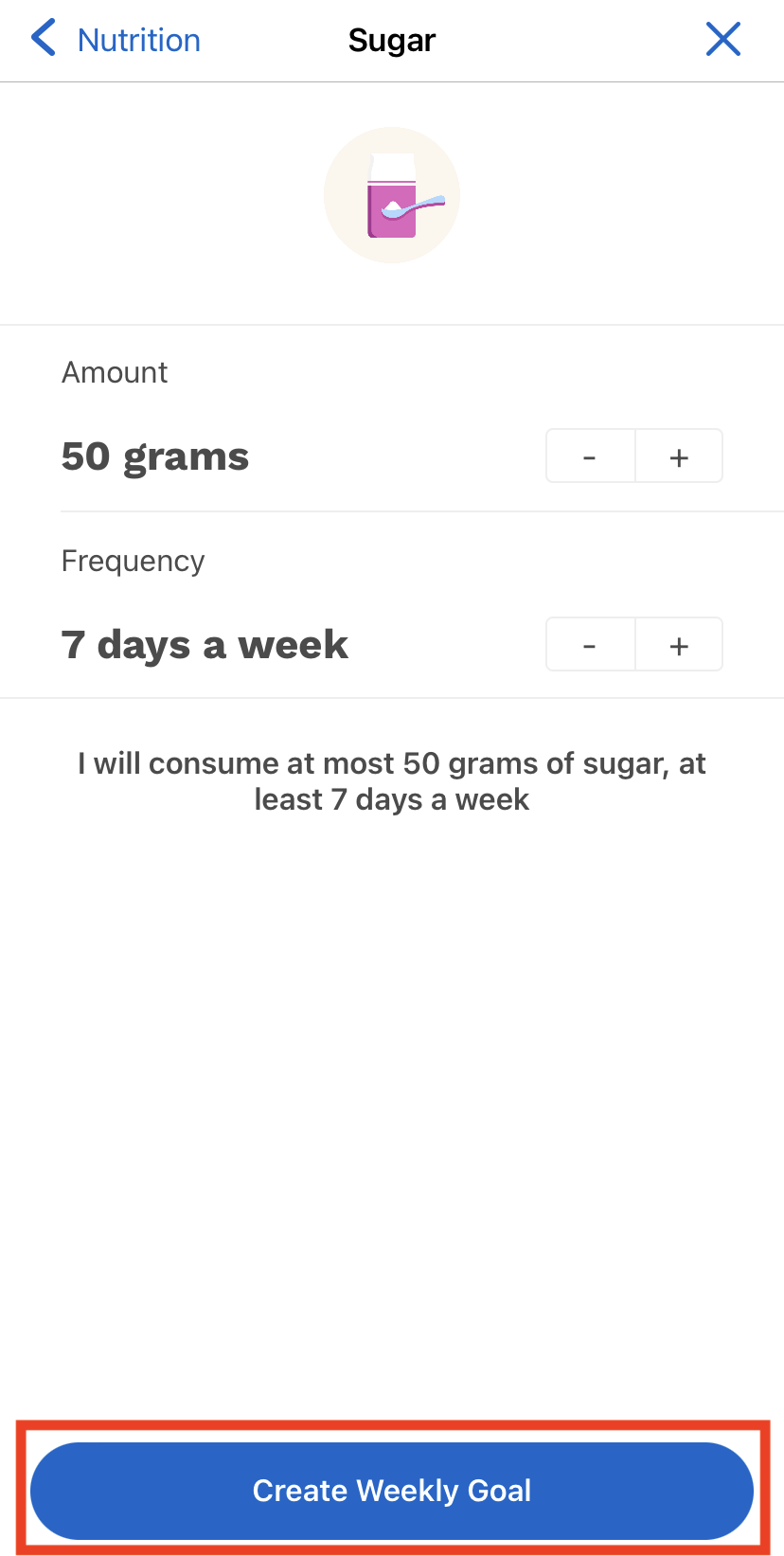Go back to Nutrition
The image size is (784, 1556).
point(116,40)
